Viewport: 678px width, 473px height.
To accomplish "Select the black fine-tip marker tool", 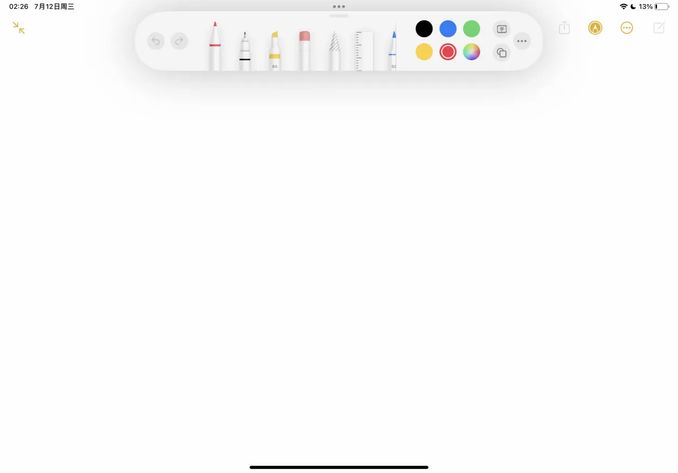I will click(245, 52).
